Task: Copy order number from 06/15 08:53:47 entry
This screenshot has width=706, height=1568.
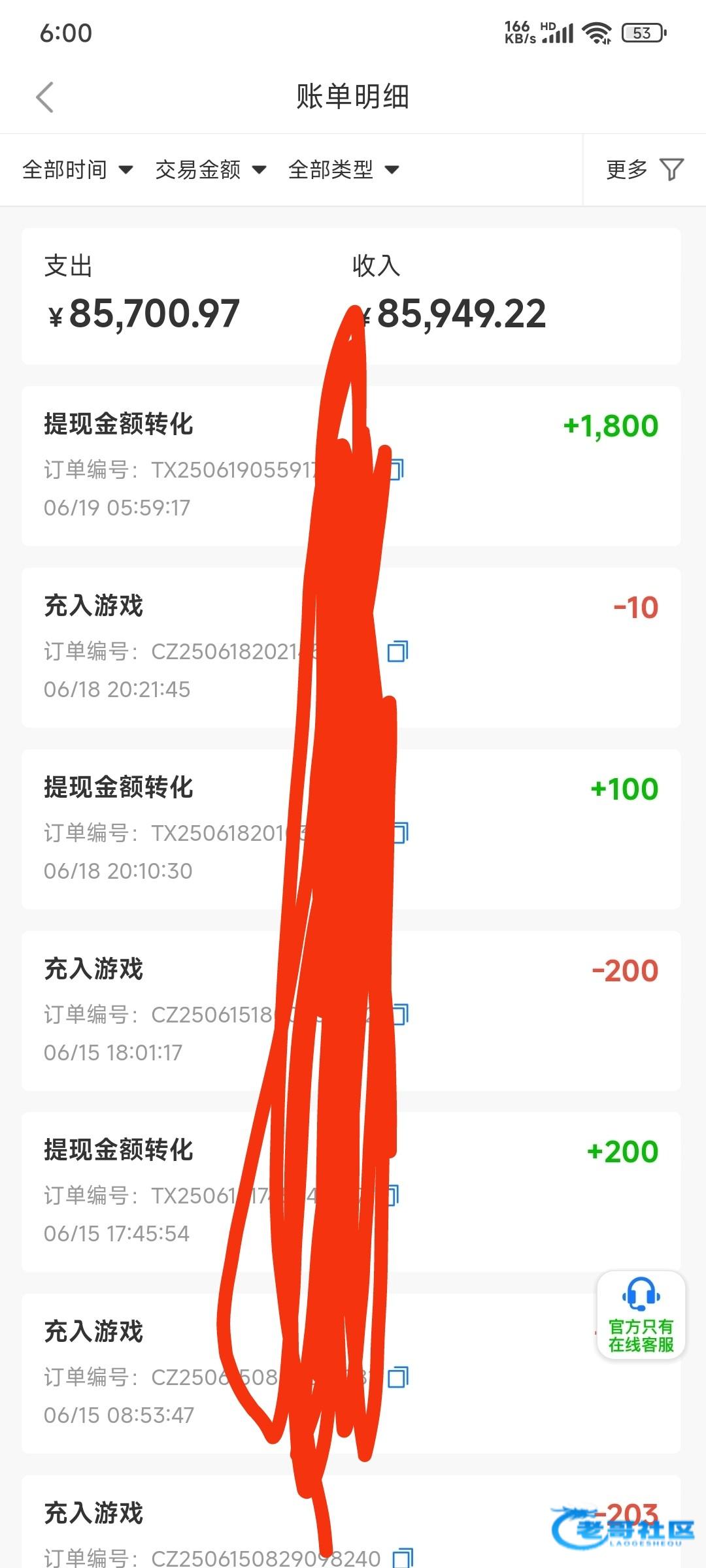Action: (x=398, y=1377)
